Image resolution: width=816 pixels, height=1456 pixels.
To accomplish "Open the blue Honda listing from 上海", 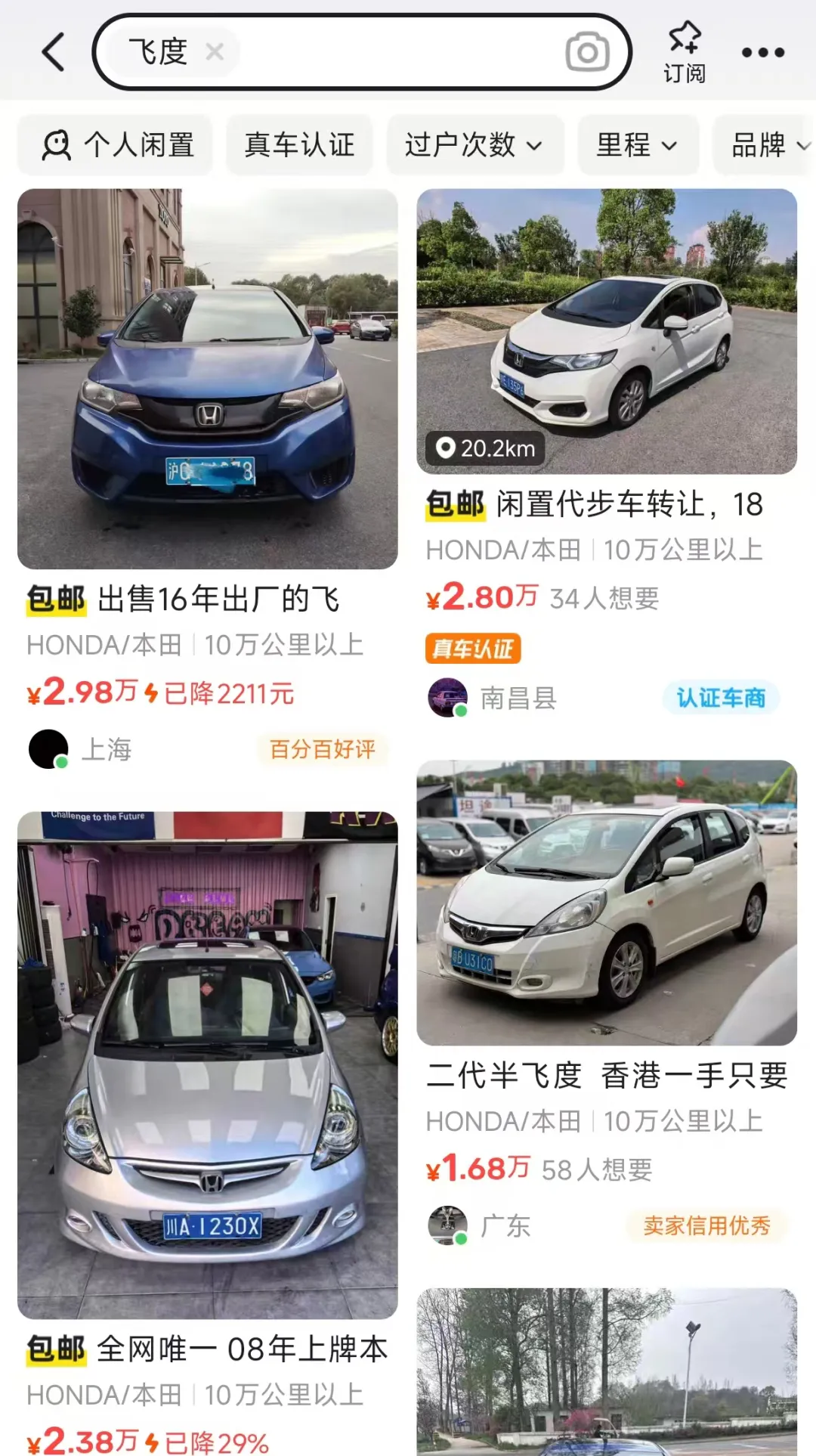I will tap(208, 379).
